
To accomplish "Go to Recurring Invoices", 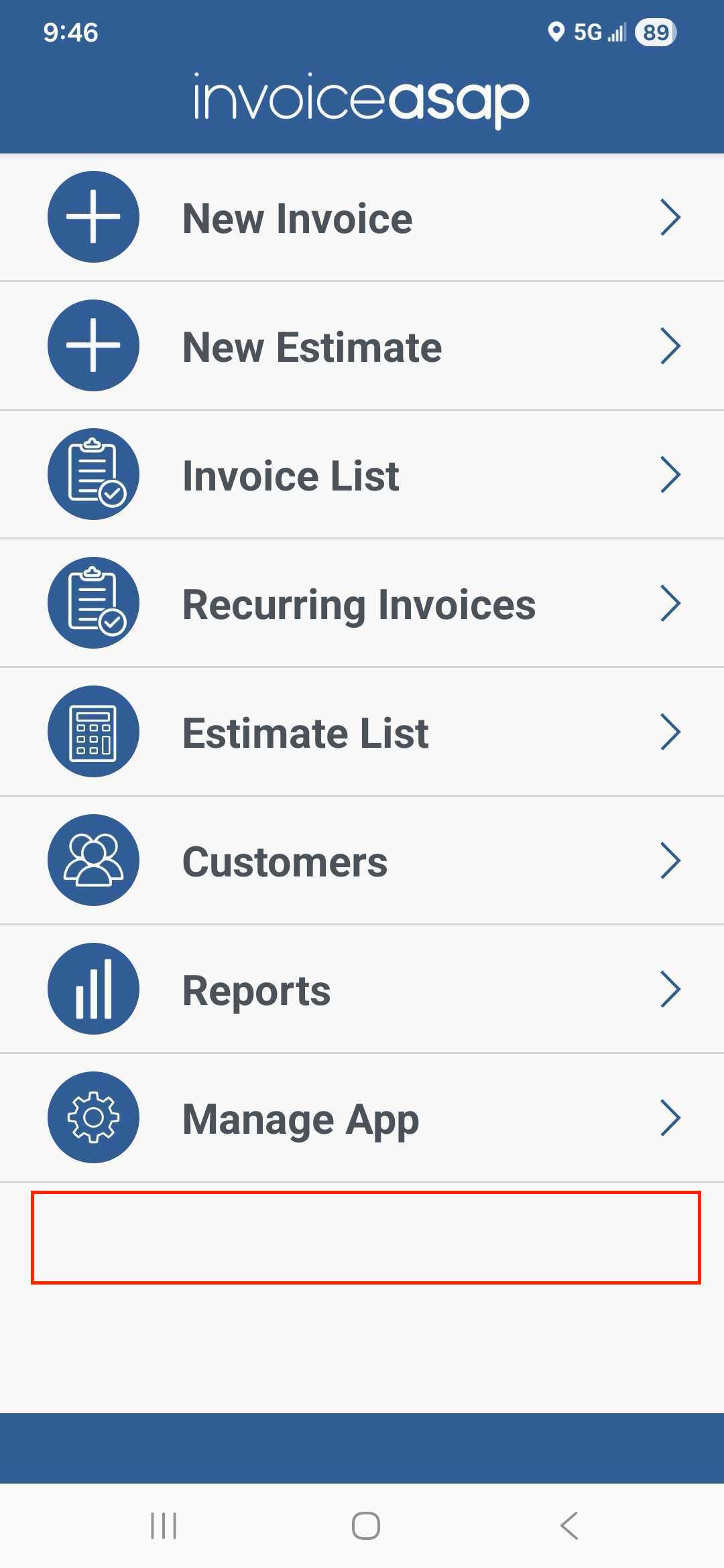I will [x=362, y=603].
